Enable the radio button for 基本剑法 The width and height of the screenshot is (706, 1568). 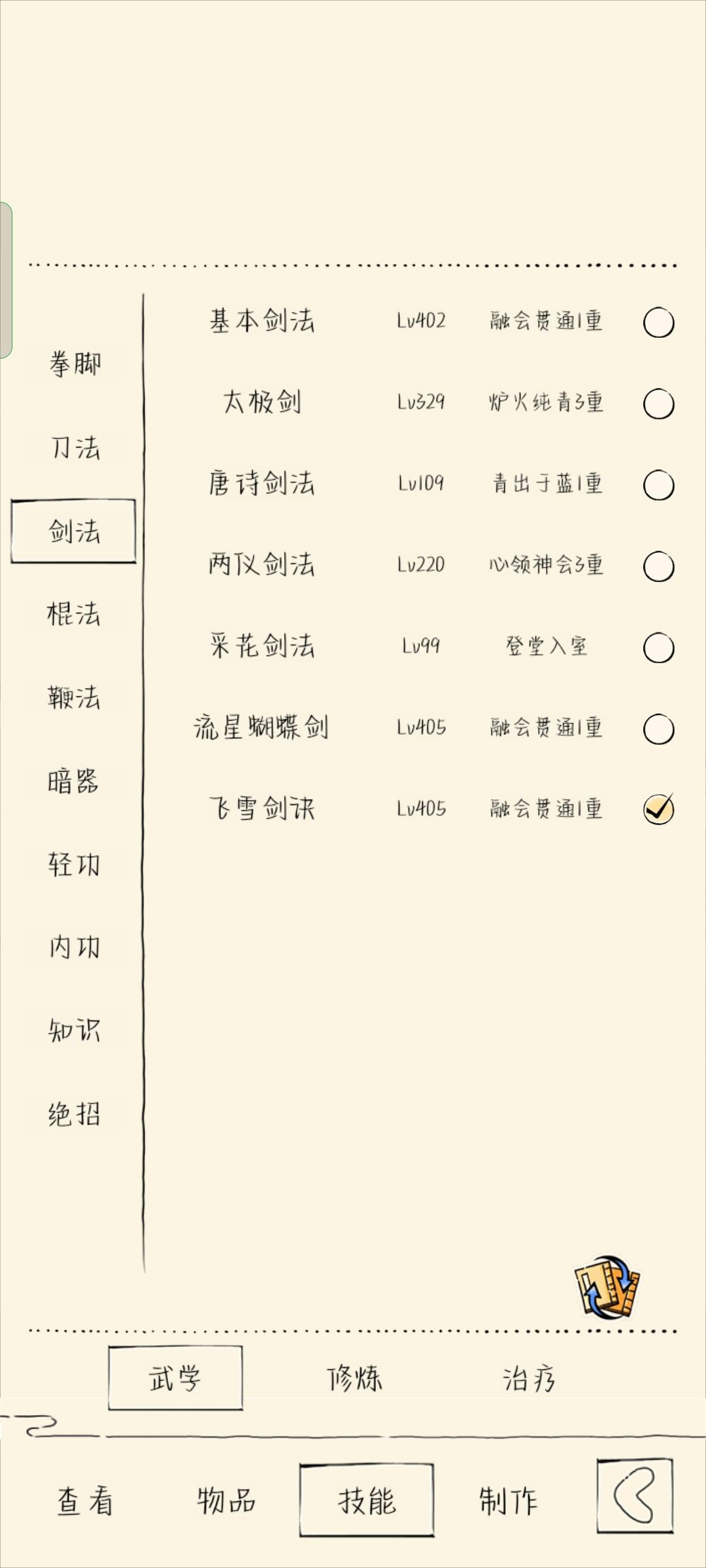point(658,321)
